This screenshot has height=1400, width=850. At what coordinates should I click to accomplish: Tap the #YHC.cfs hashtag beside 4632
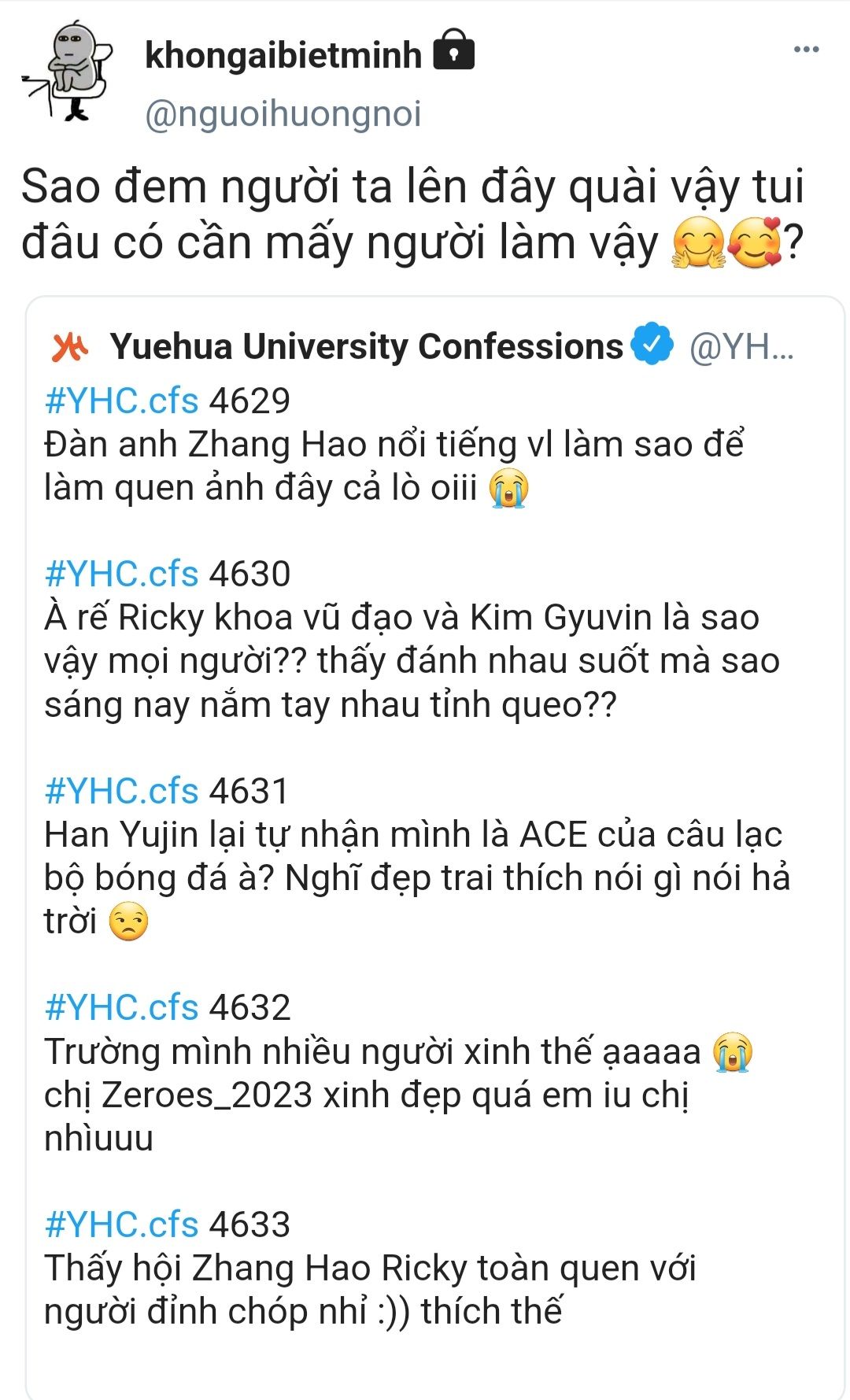pos(122,1007)
